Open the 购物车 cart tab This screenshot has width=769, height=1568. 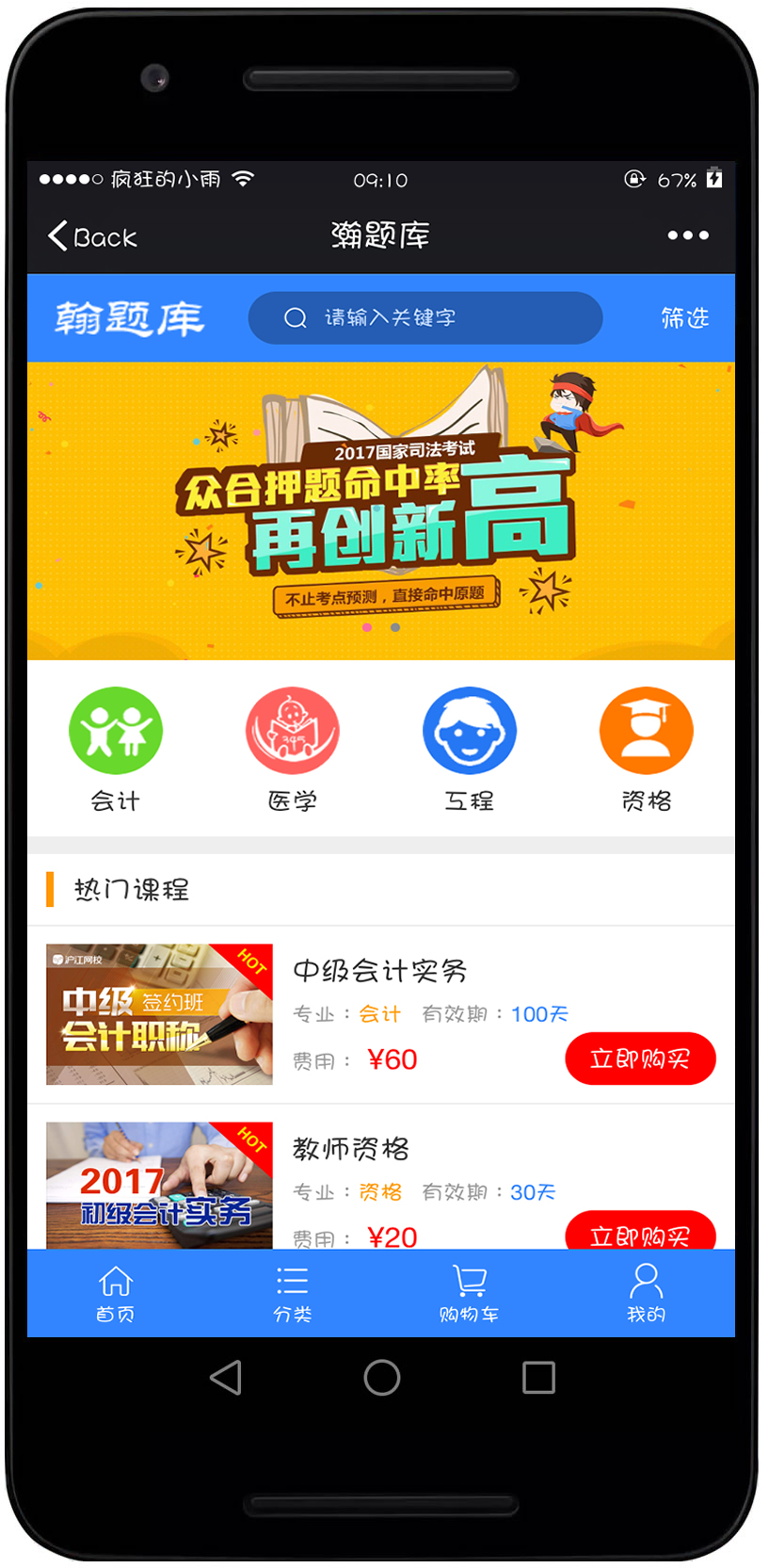[469, 1294]
